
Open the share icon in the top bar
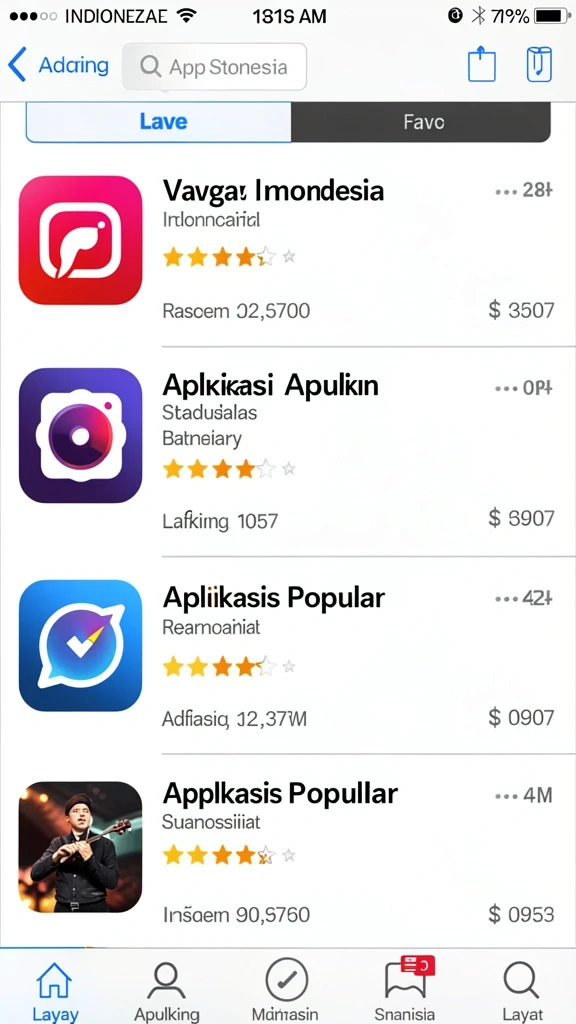click(x=482, y=65)
